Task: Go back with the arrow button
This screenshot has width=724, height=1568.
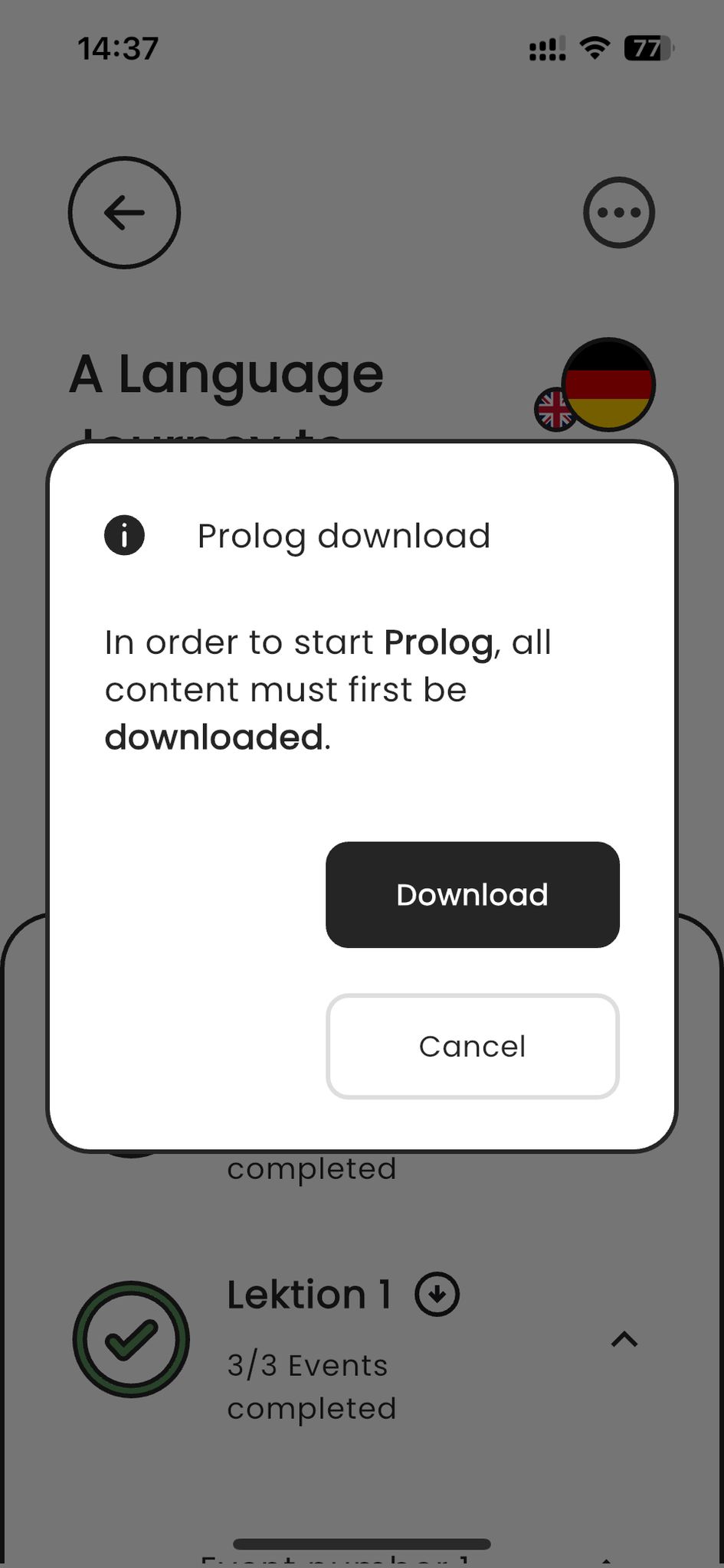Action: (124, 213)
